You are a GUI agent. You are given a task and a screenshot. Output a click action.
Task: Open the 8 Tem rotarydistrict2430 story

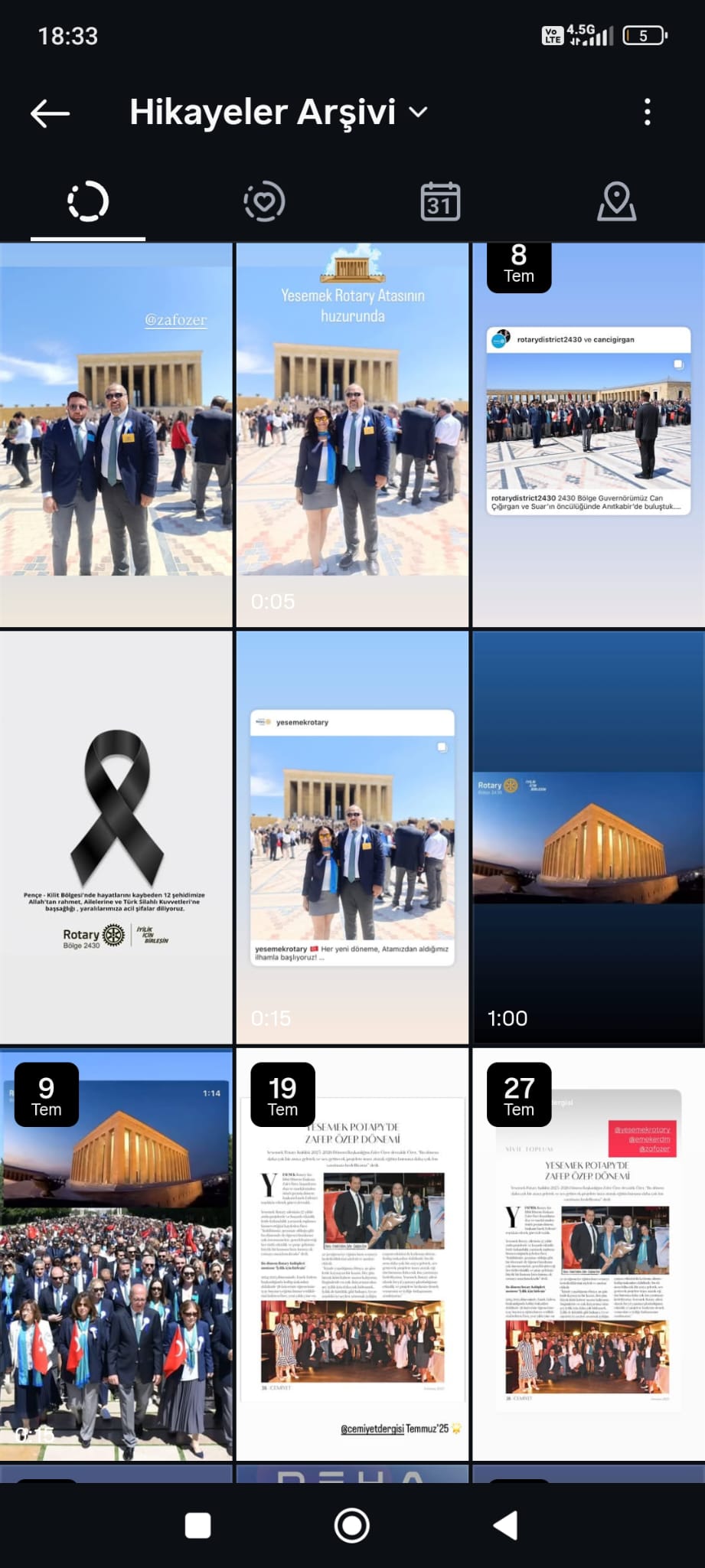pyautogui.click(x=588, y=436)
